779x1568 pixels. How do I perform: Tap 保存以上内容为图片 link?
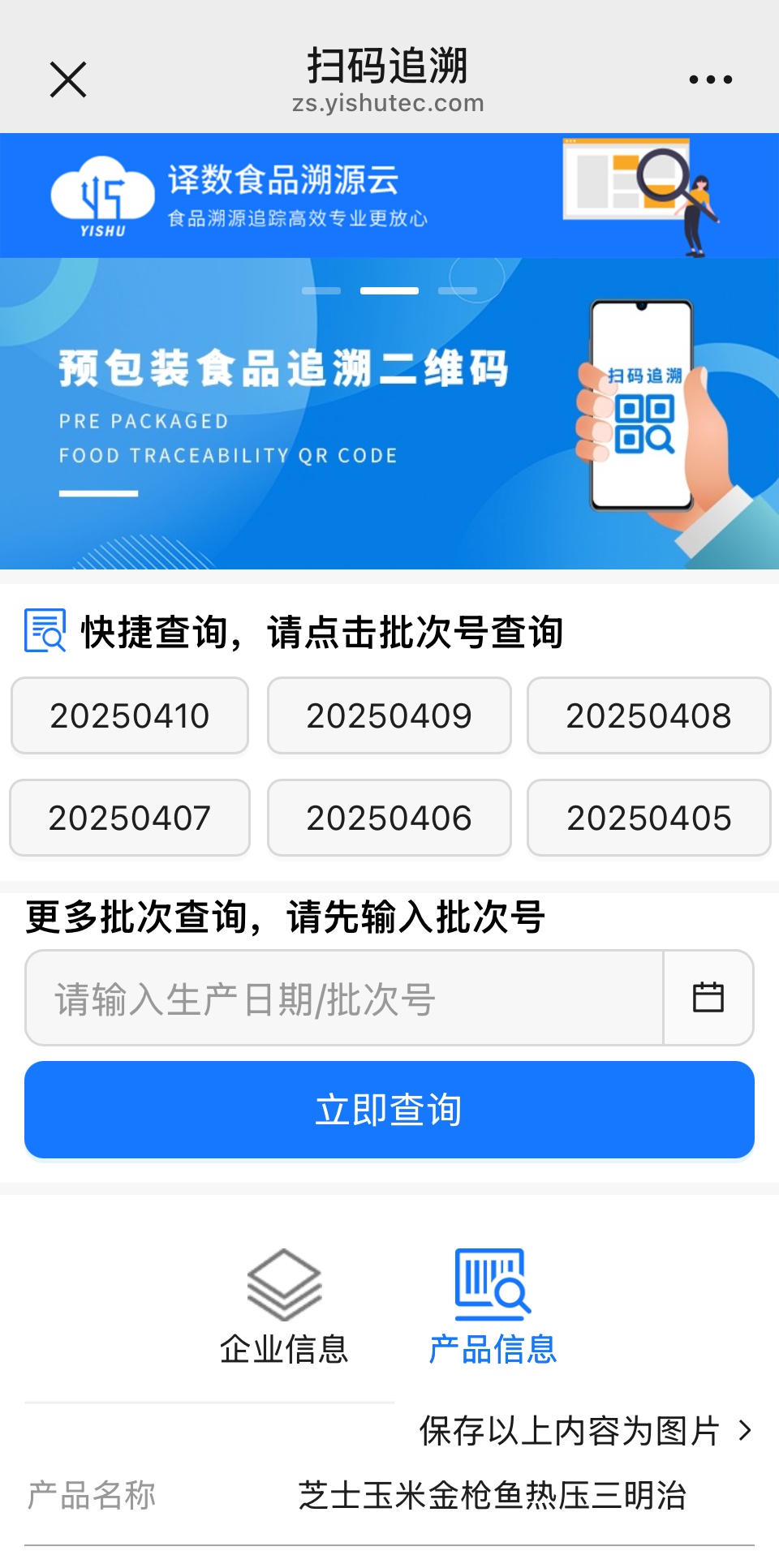pos(586,1431)
